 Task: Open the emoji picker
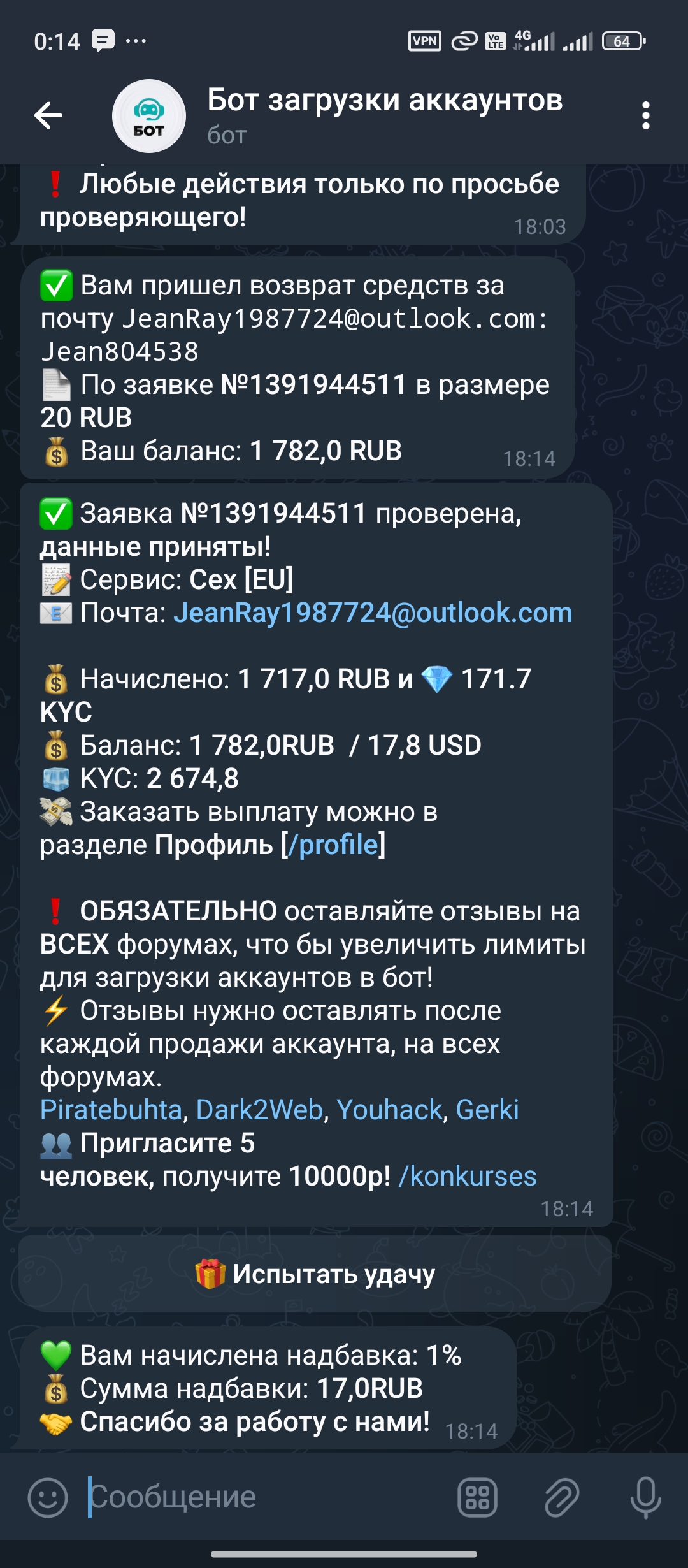pos(48,1497)
